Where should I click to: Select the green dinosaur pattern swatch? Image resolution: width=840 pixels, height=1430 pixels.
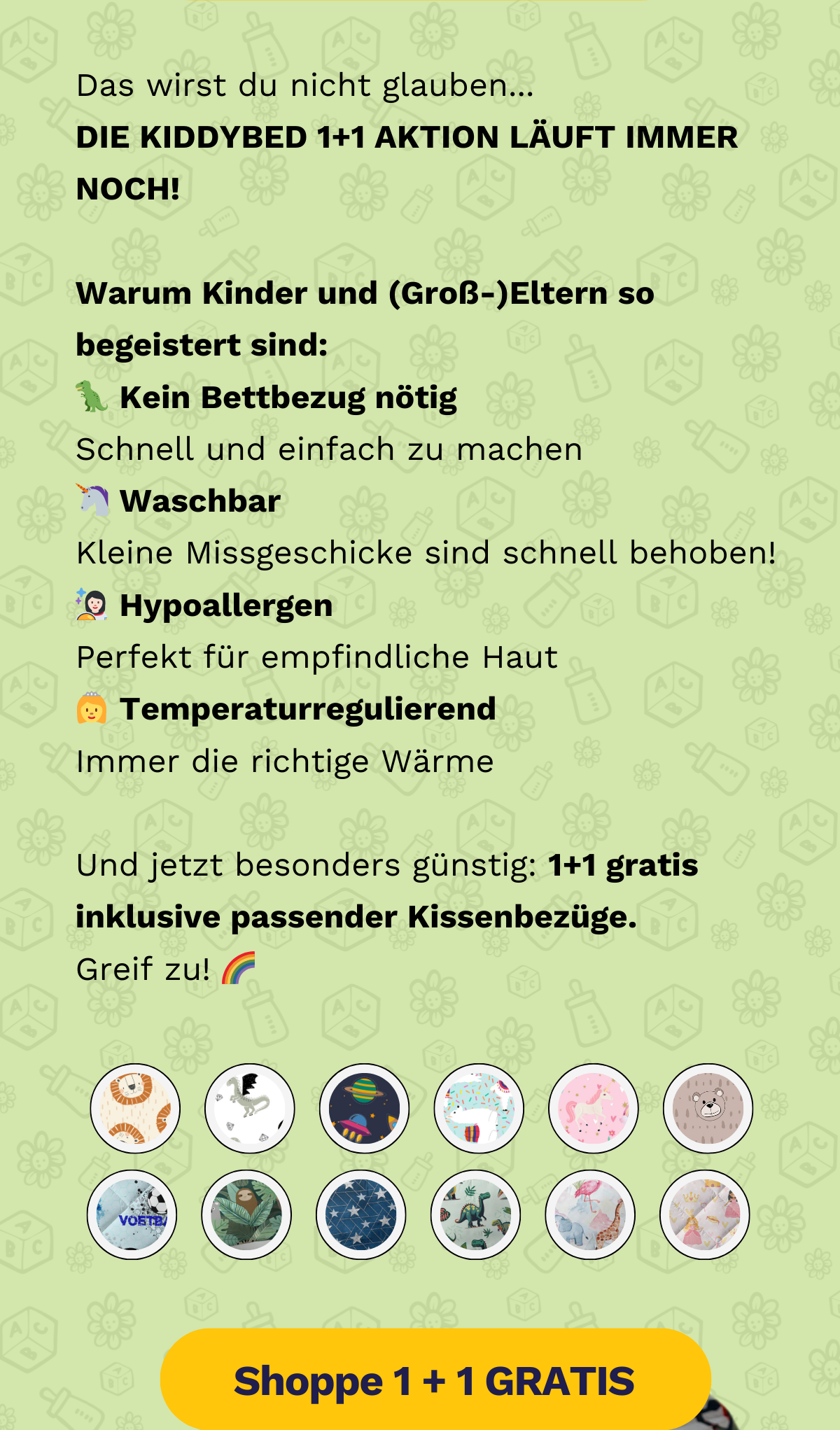pyautogui.click(x=475, y=1214)
